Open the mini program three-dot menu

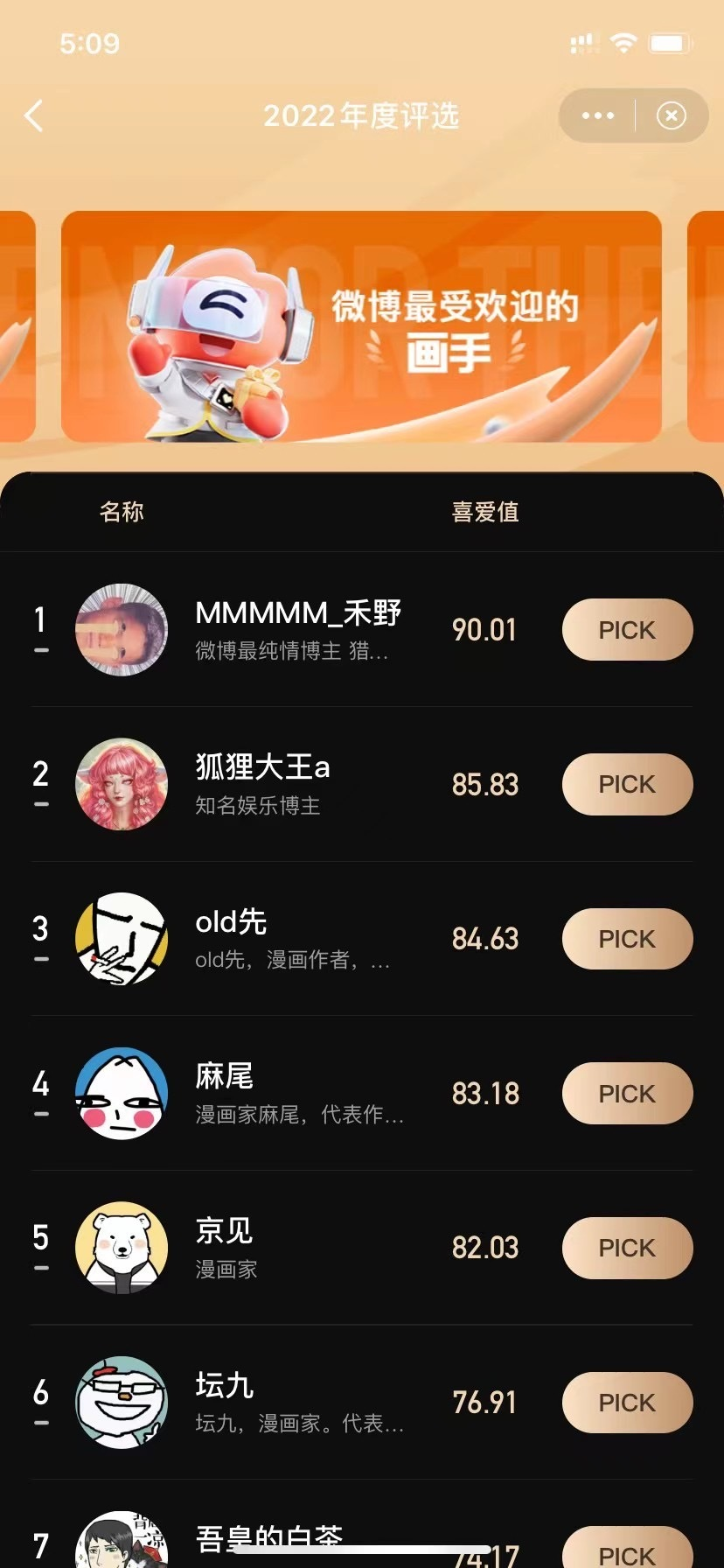[x=598, y=115]
